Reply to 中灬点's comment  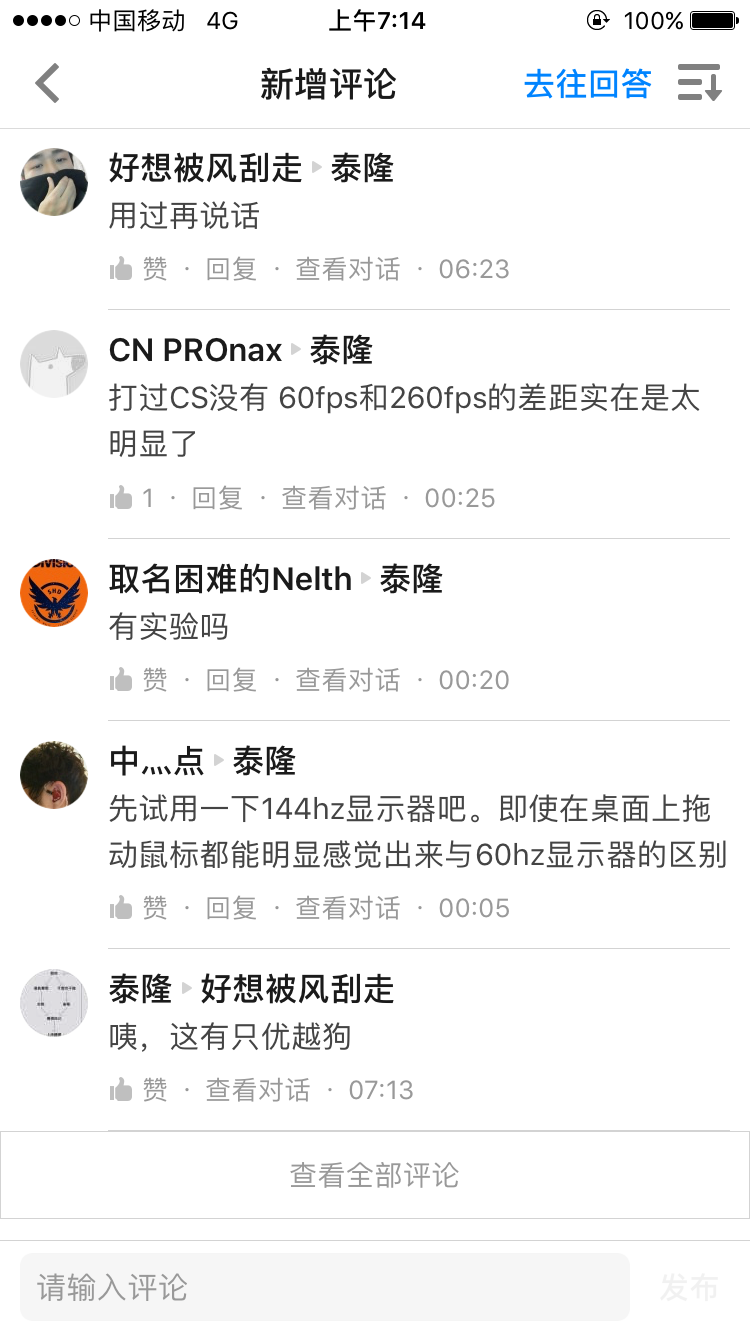pos(231,908)
